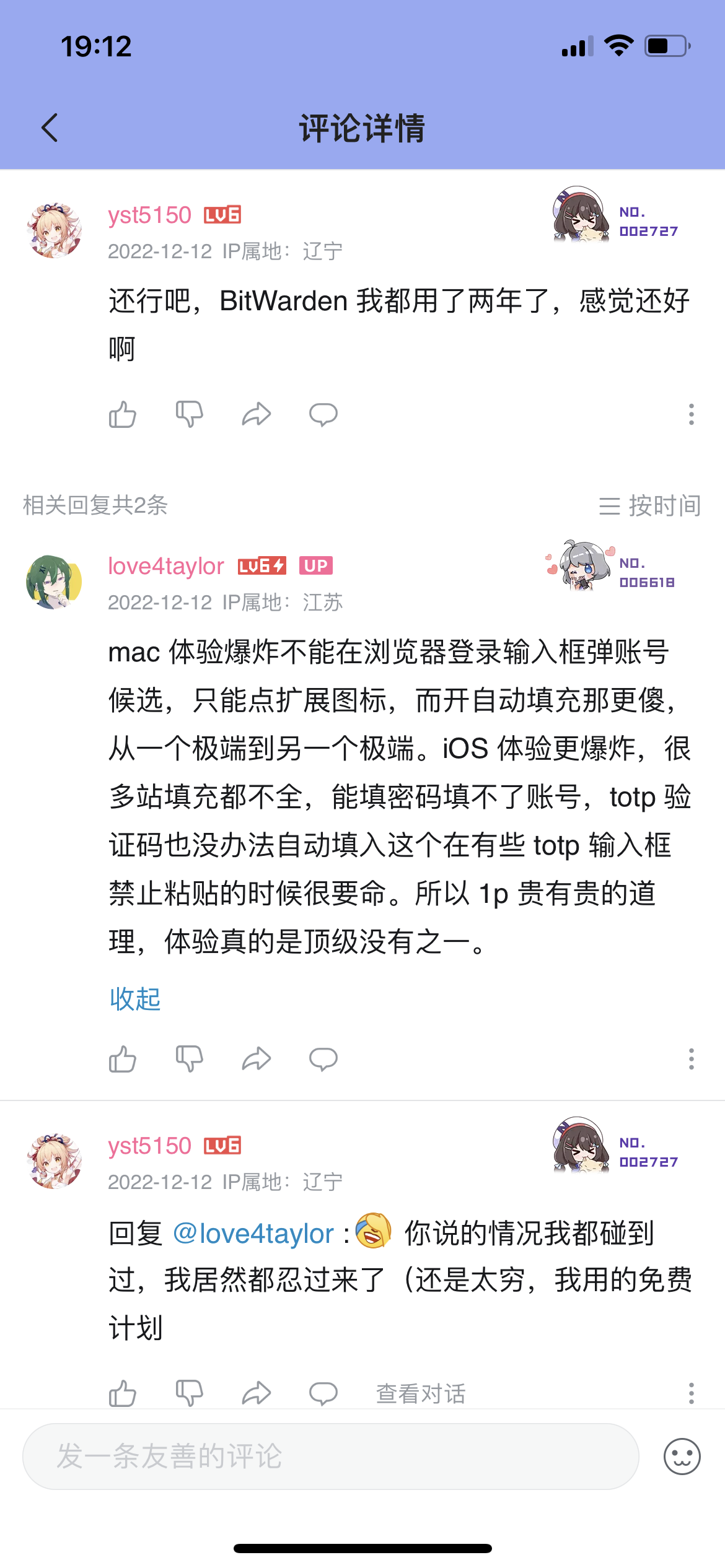Tap the 发一条友善的评论 comment field
Screen dimensions: 725x1568
coord(330,1456)
